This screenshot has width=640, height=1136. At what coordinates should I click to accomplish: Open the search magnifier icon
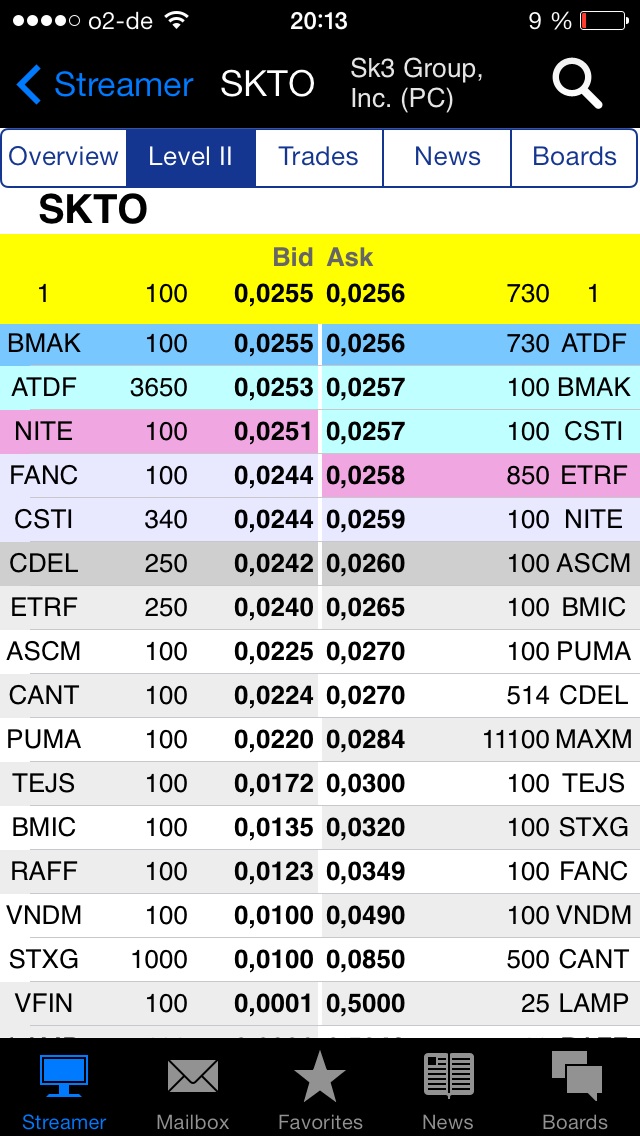tap(577, 84)
